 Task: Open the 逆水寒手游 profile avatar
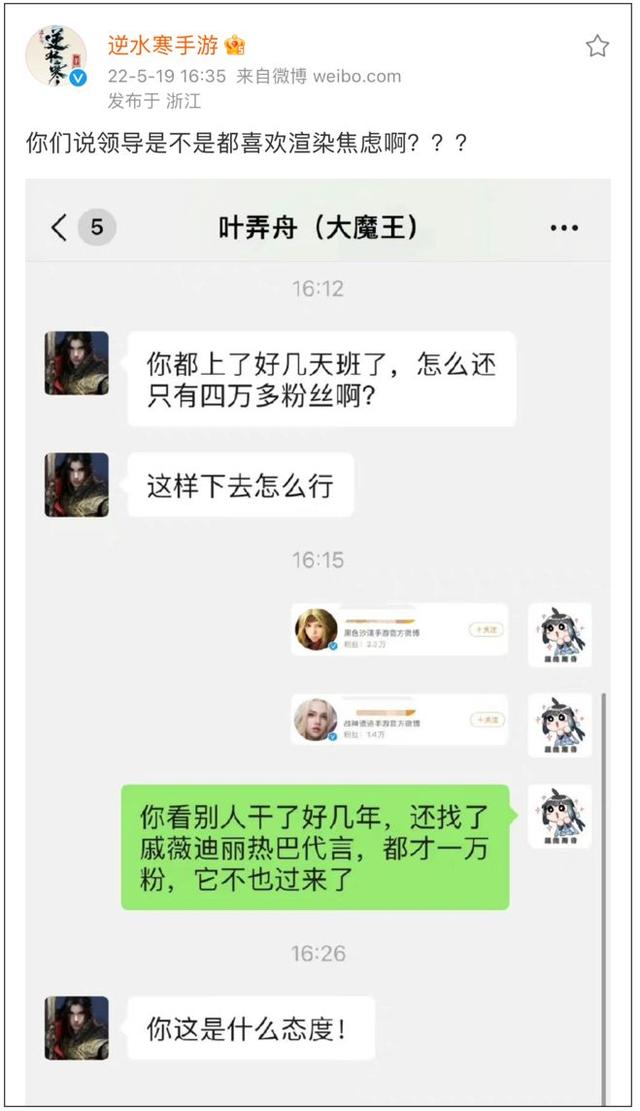(56, 57)
